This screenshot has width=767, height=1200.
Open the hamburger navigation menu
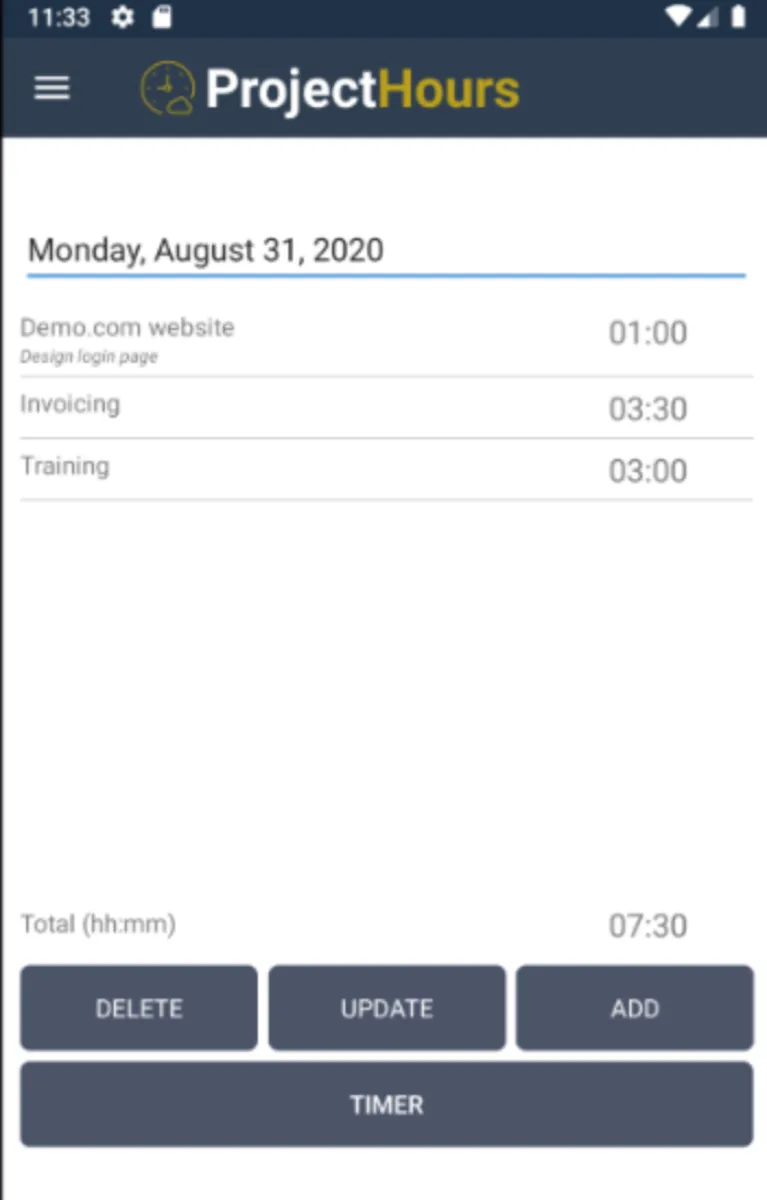tap(52, 88)
